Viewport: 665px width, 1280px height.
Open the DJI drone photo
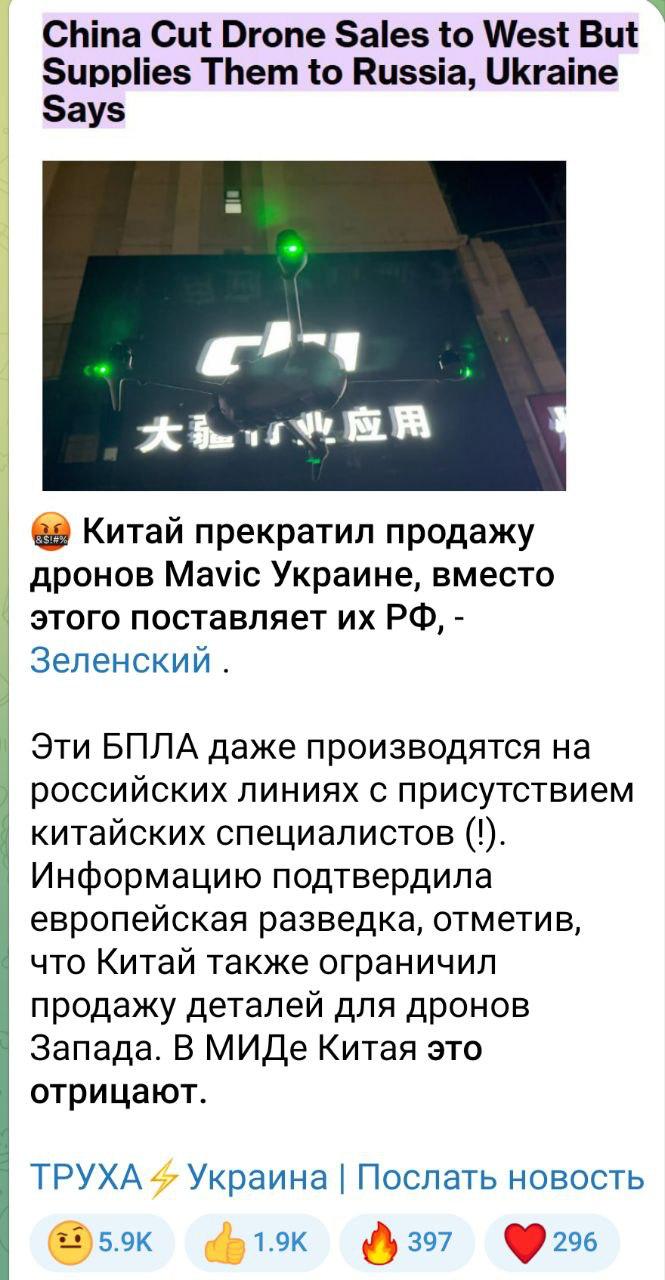pos(304,325)
